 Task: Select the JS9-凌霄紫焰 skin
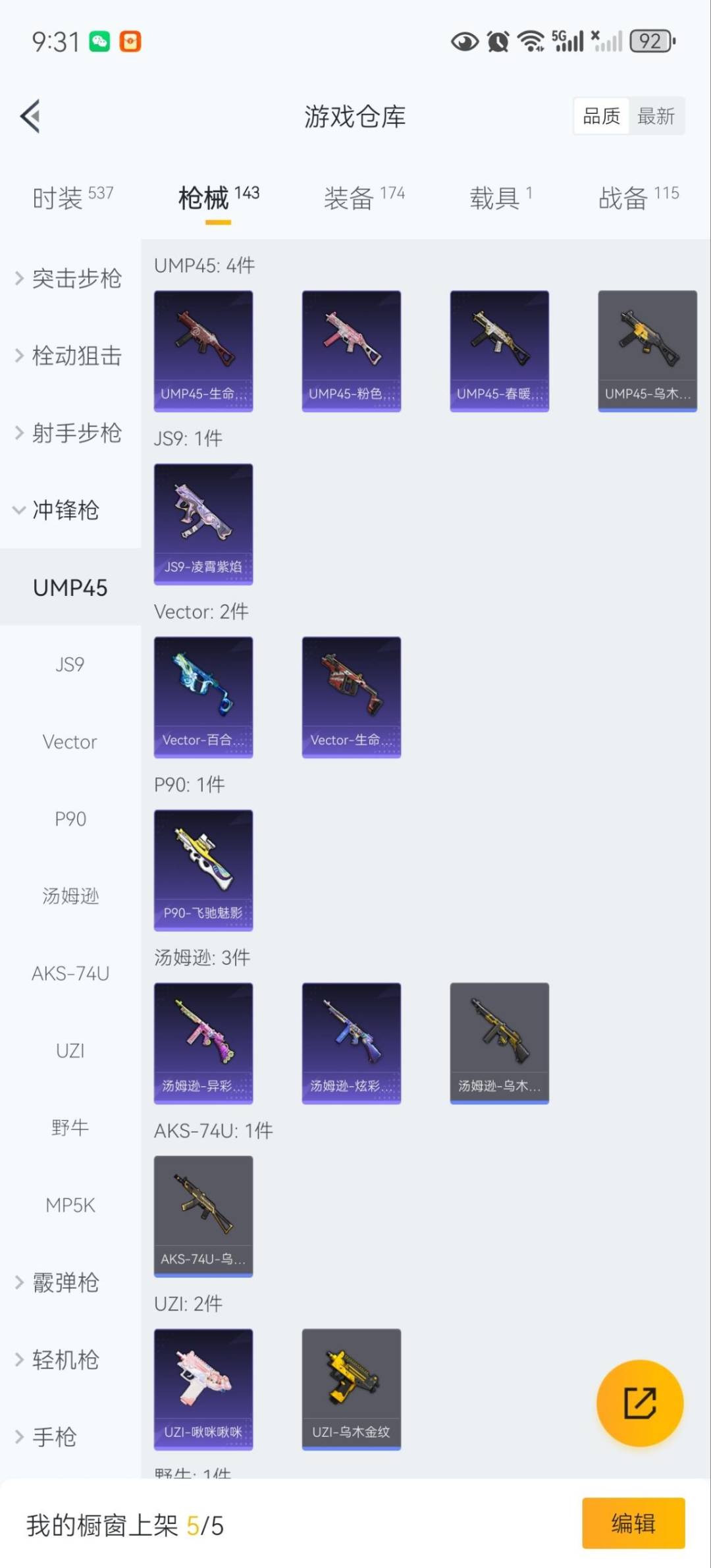[203, 524]
